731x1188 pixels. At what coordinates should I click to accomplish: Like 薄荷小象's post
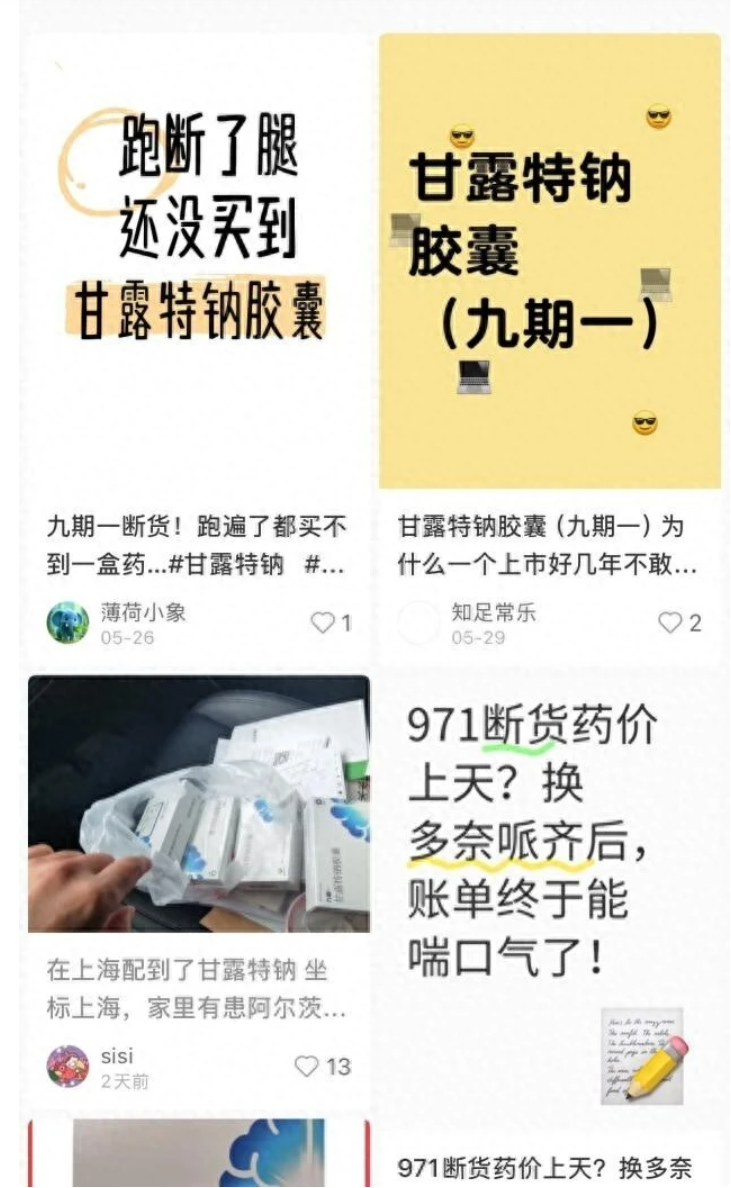pyautogui.click(x=322, y=623)
